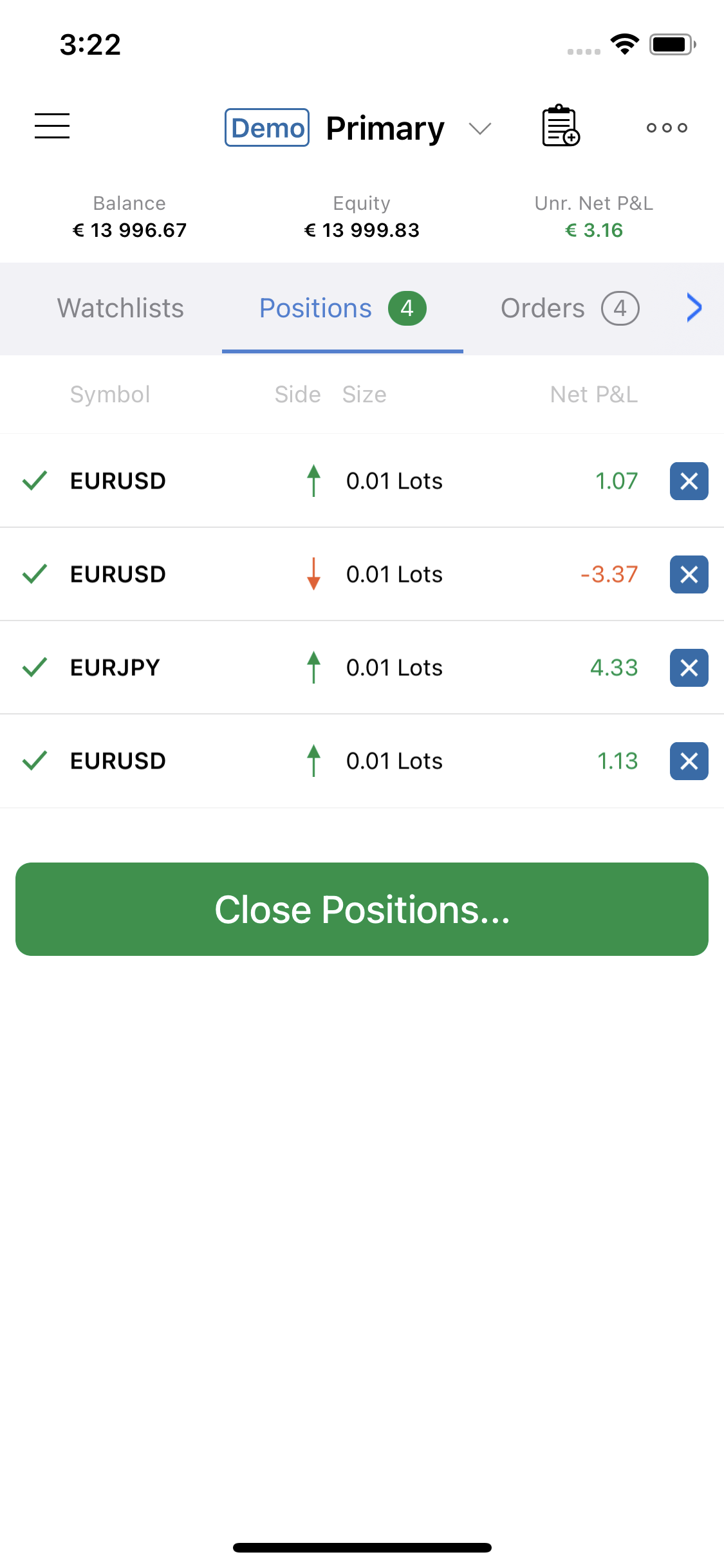The image size is (724, 1568).
Task: Open the hamburger menu
Action: 52,126
